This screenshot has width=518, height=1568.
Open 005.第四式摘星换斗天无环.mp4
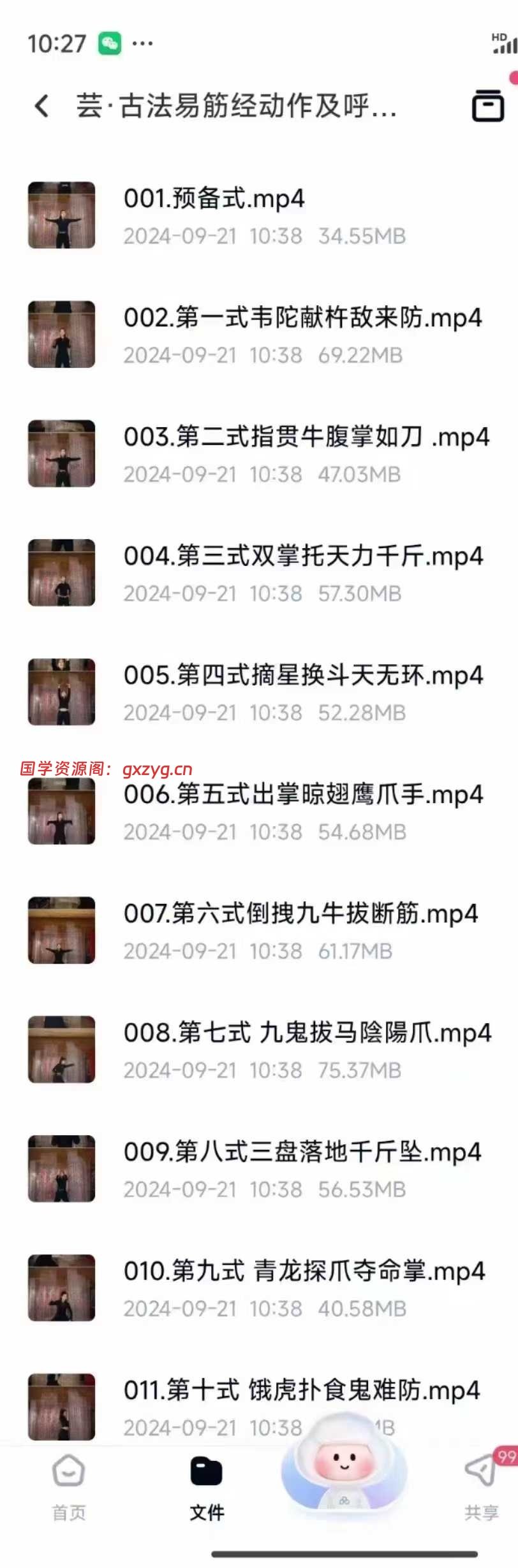pos(303,676)
